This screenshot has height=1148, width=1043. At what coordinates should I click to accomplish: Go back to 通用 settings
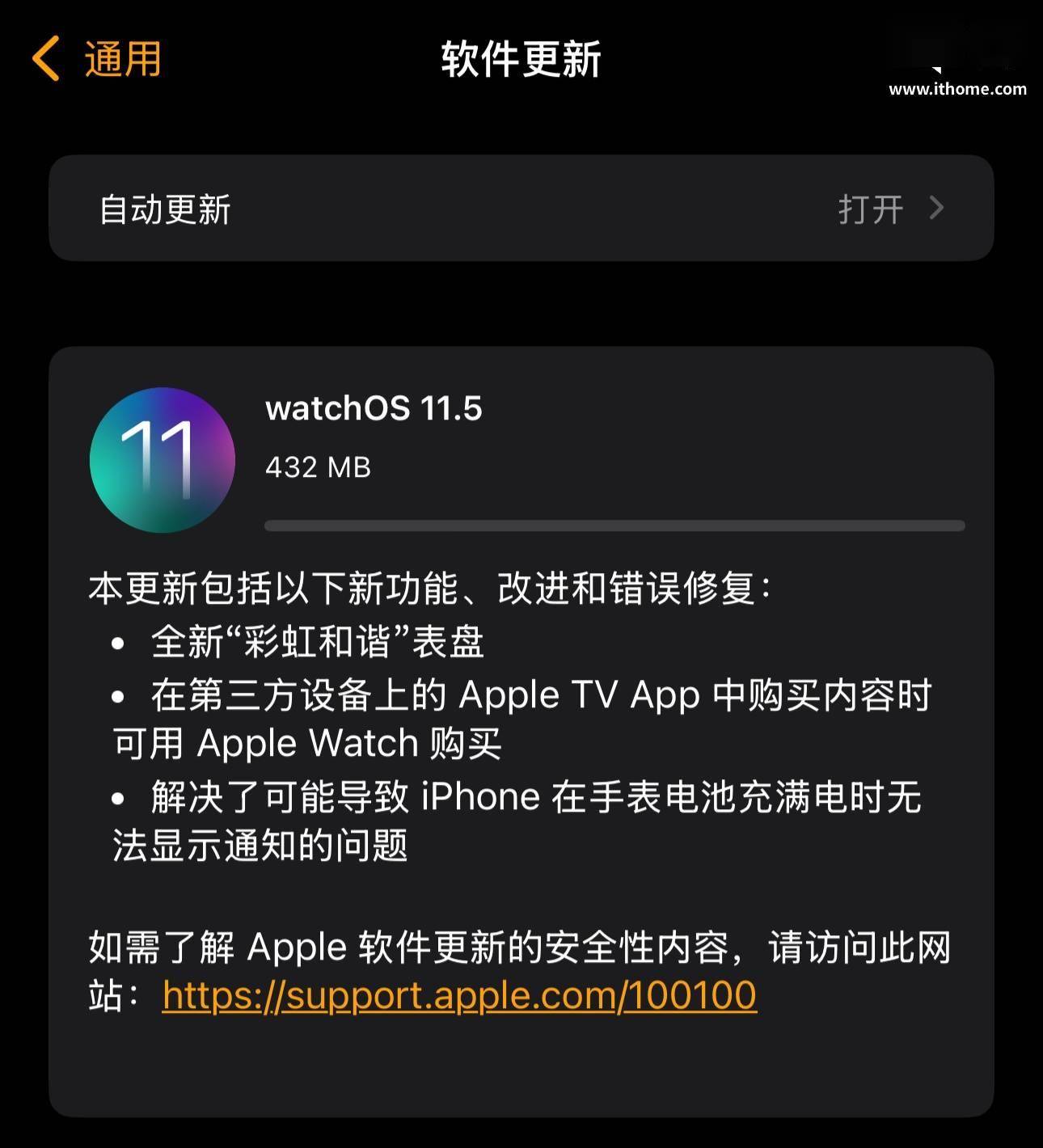97,59
